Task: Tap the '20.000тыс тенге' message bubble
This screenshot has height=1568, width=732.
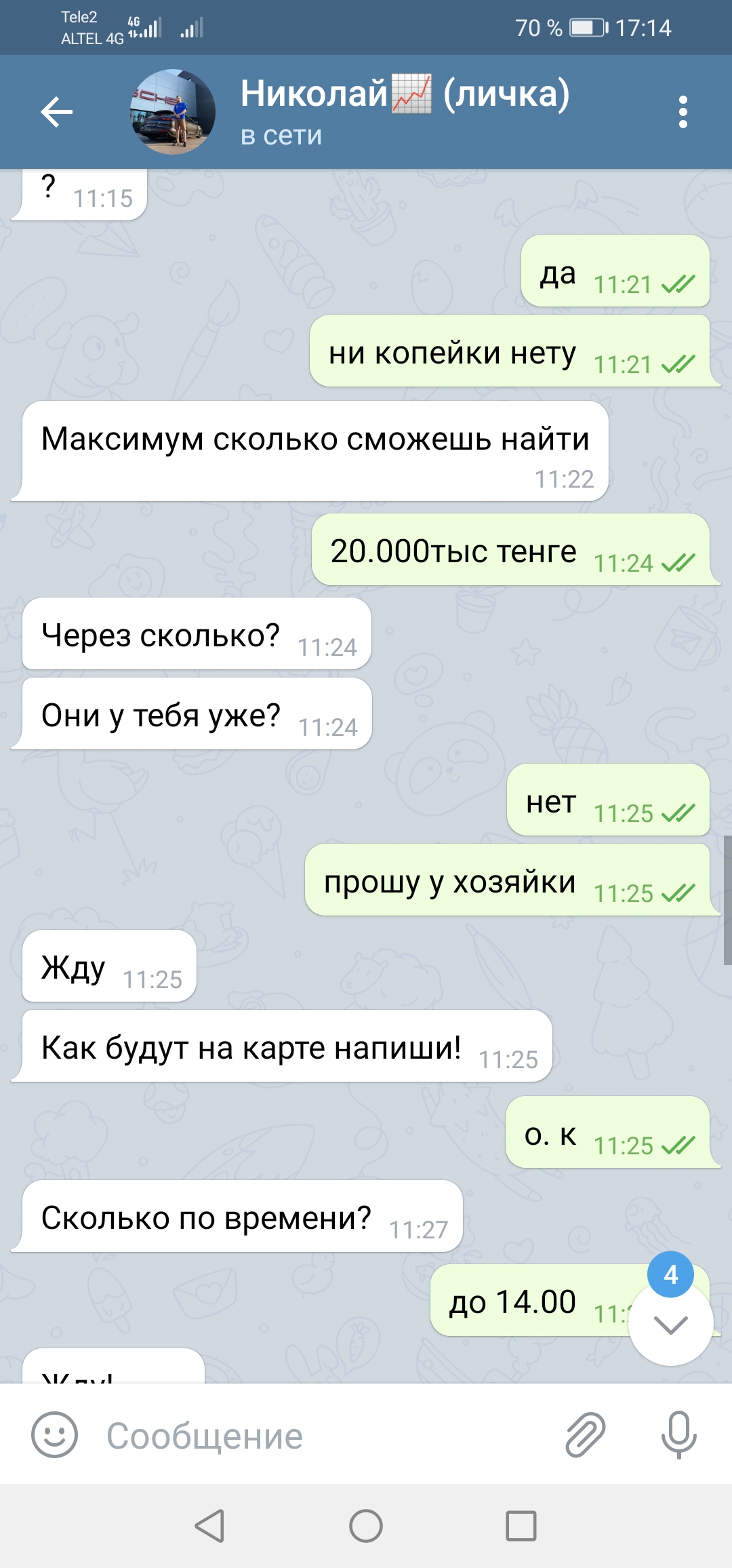Action: click(x=510, y=549)
